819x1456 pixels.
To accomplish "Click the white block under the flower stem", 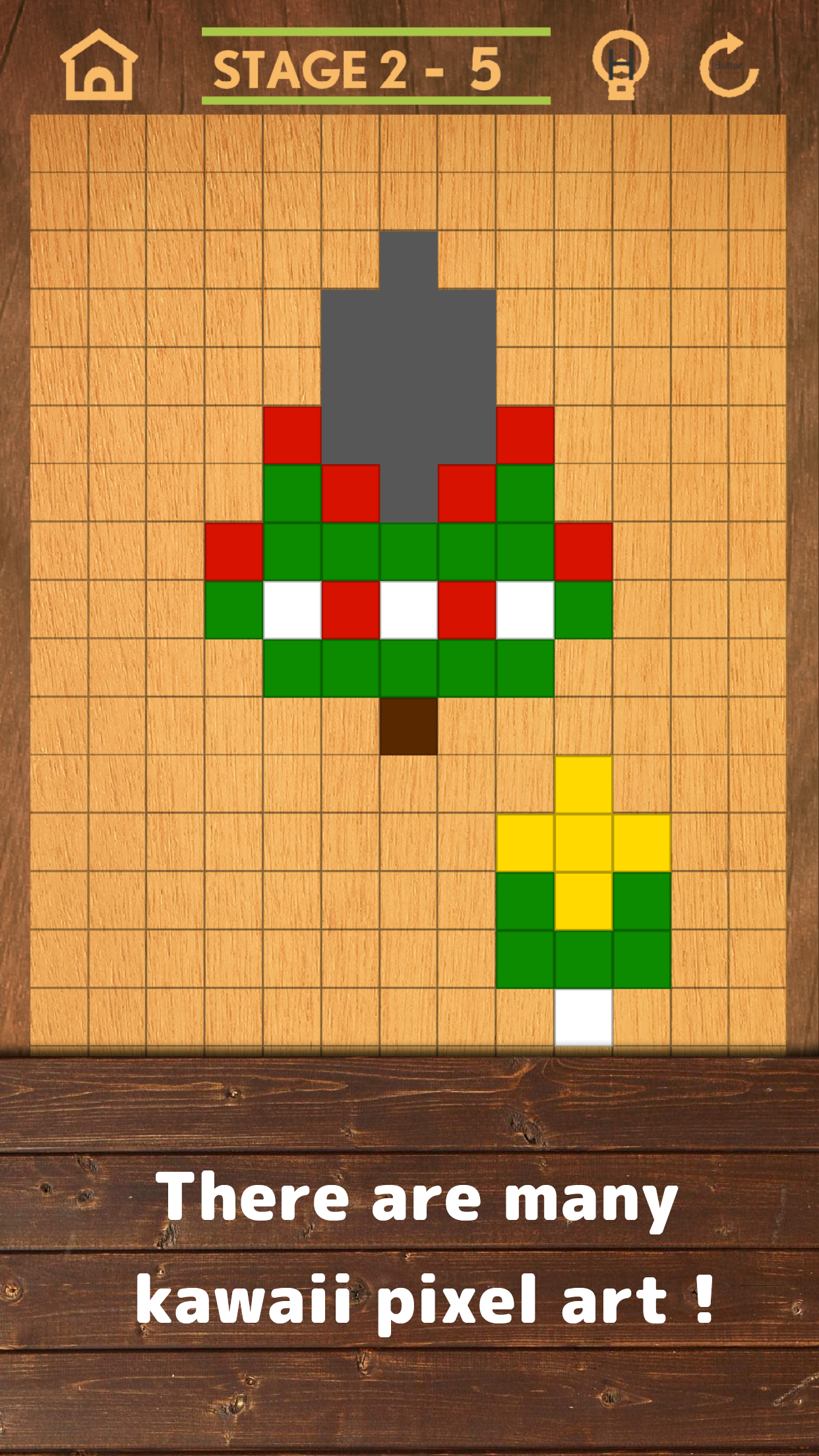I will (x=584, y=1019).
